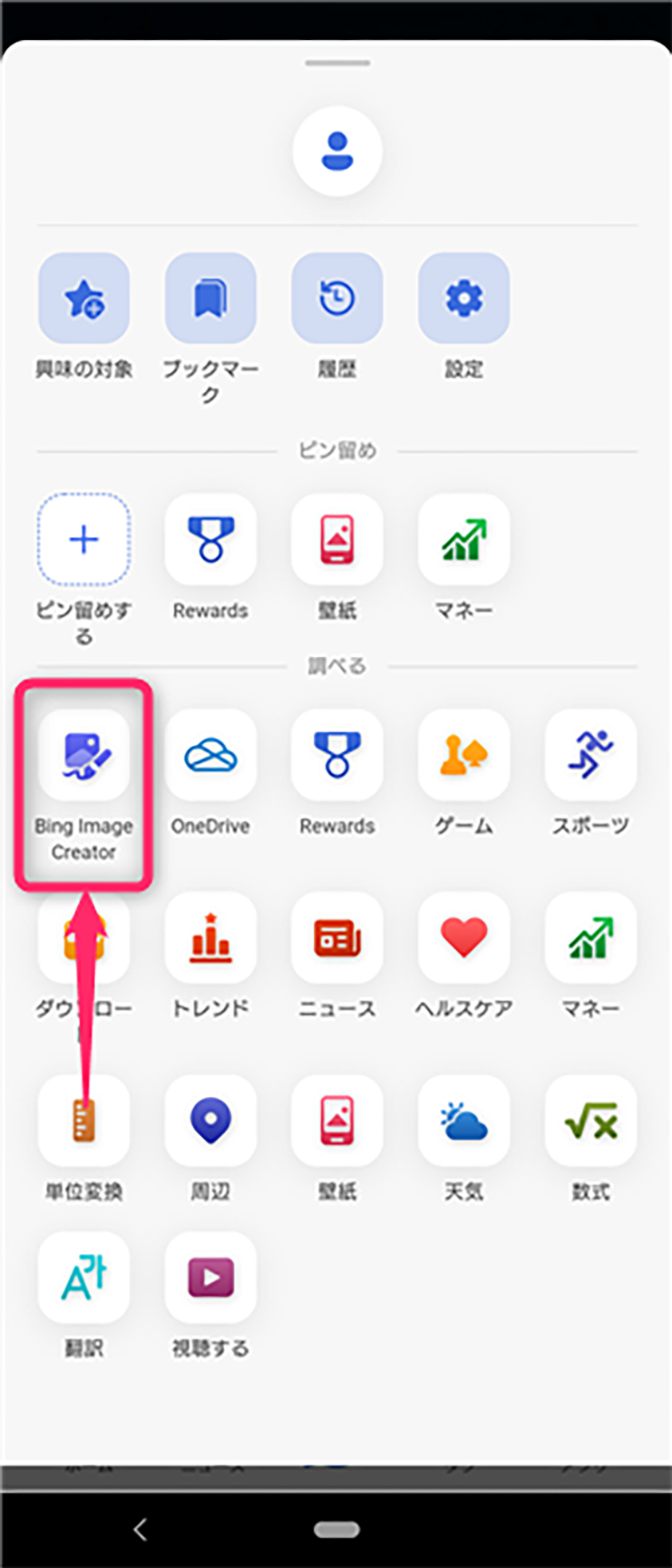Open ニュース (news)

point(337,937)
